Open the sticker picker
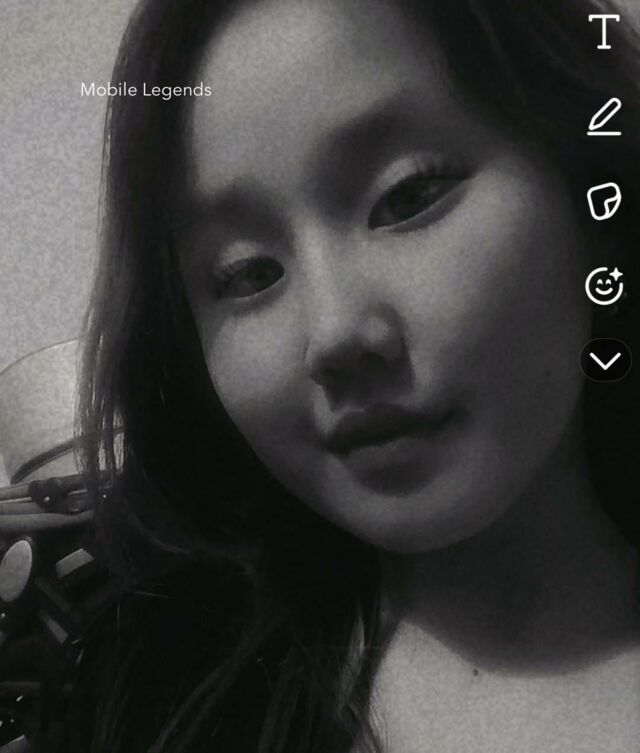 pyautogui.click(x=603, y=201)
